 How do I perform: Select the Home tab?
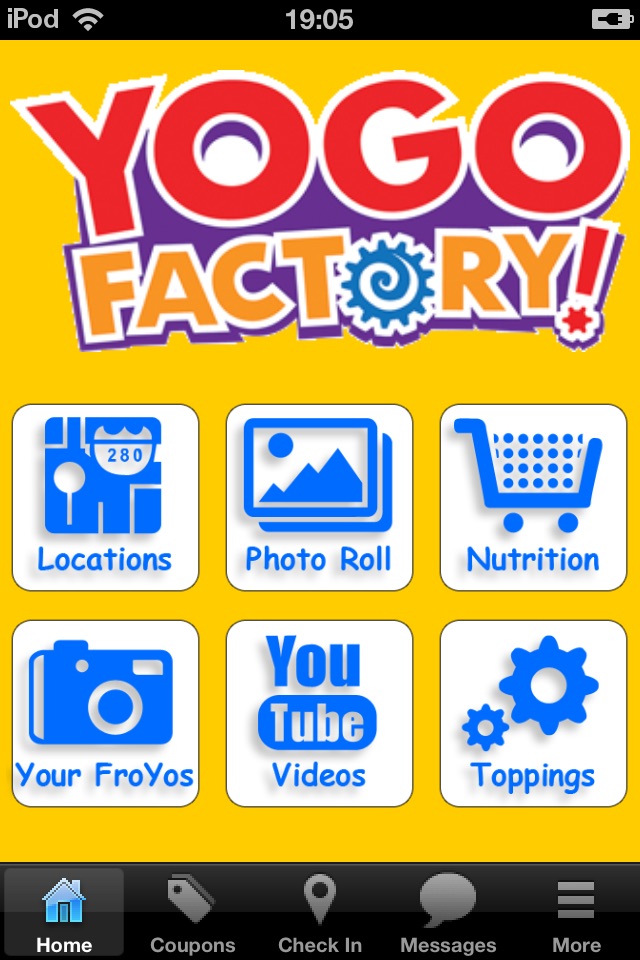point(64,913)
